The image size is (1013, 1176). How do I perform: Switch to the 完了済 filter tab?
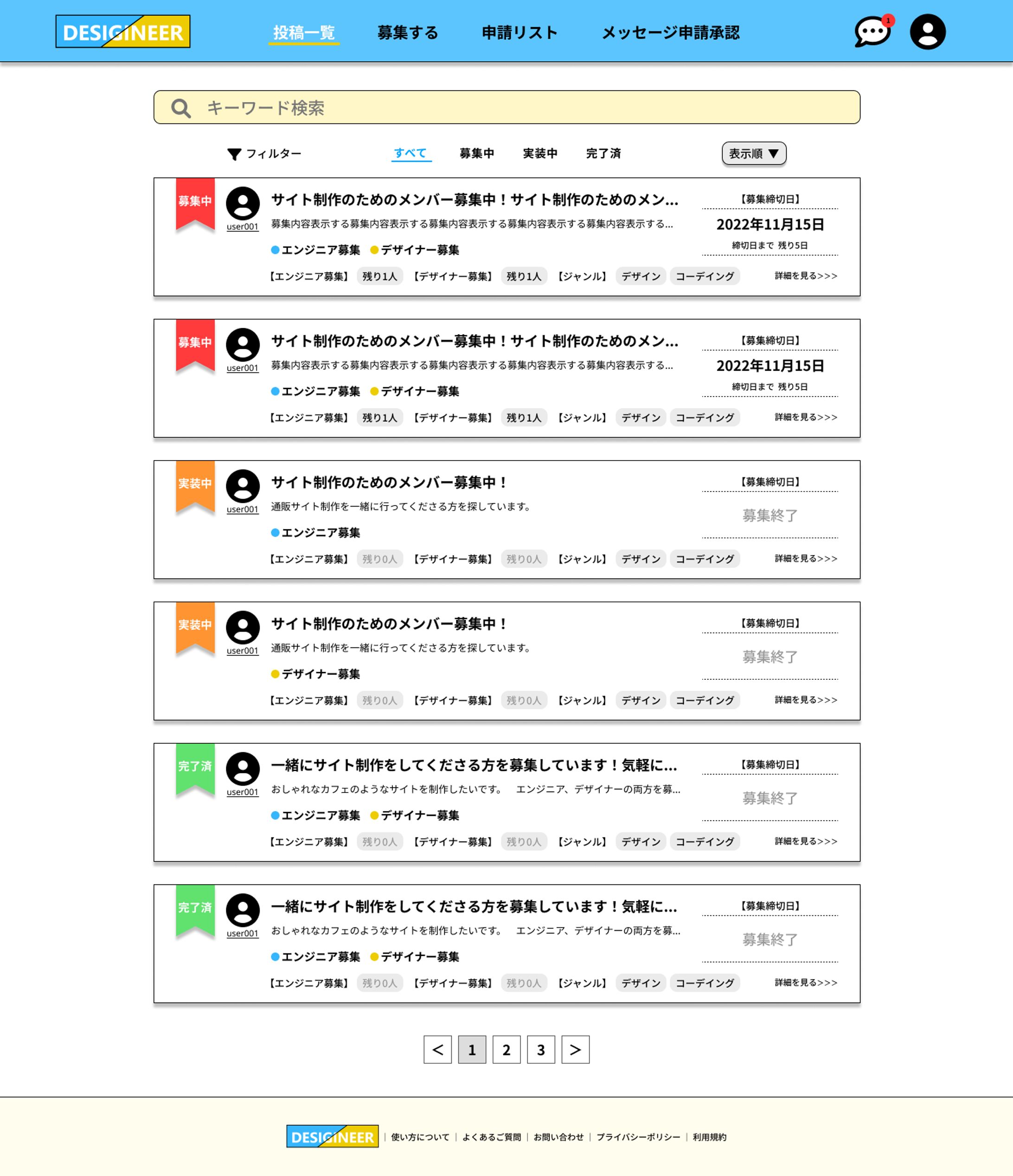pos(603,153)
